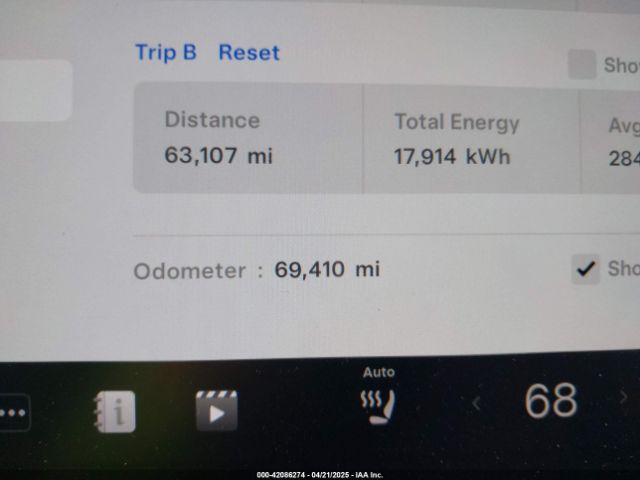
Task: Launch the theater video app
Action: pyautogui.click(x=216, y=410)
